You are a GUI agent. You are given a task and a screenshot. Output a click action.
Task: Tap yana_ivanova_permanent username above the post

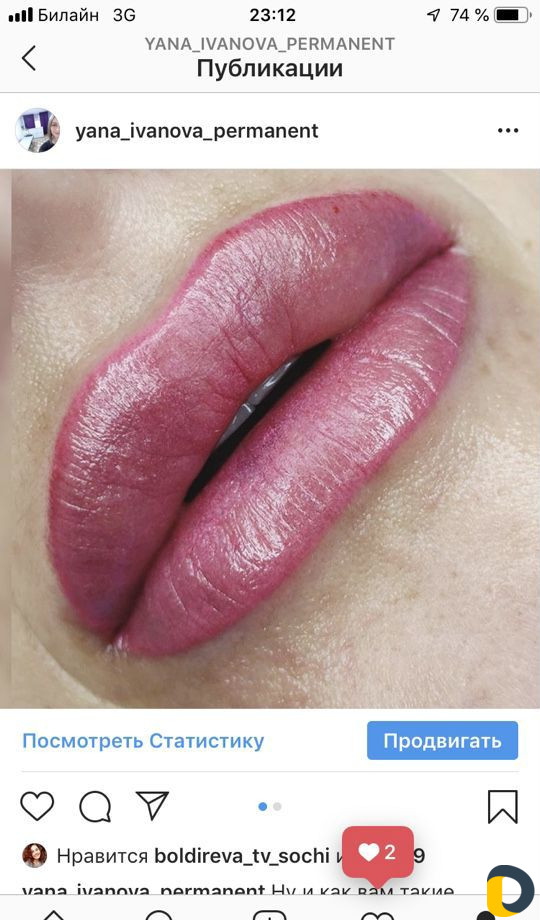[197, 131]
